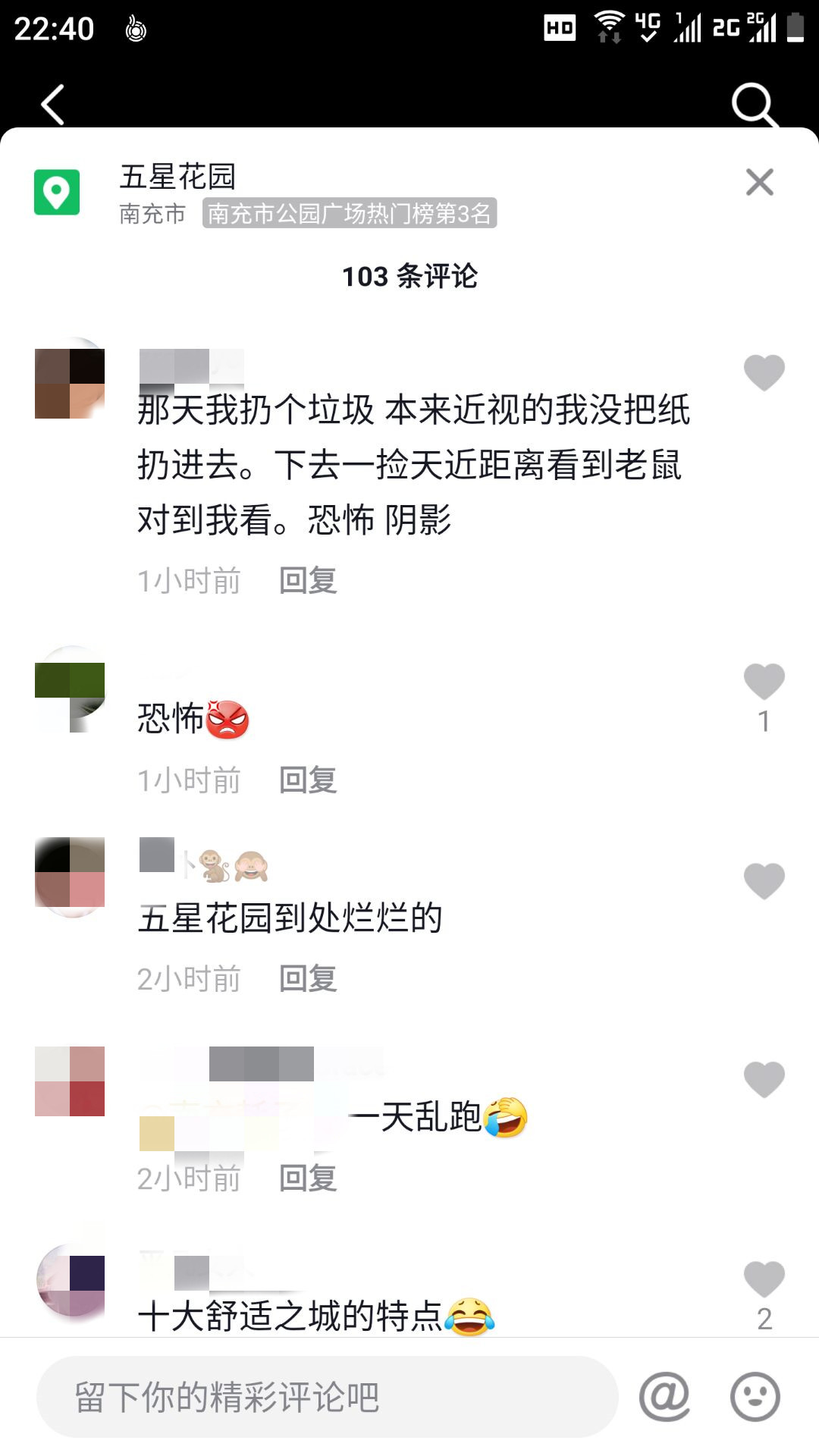Reply to the 恐怖 angry emoji comment
819x1456 pixels.
tap(308, 780)
